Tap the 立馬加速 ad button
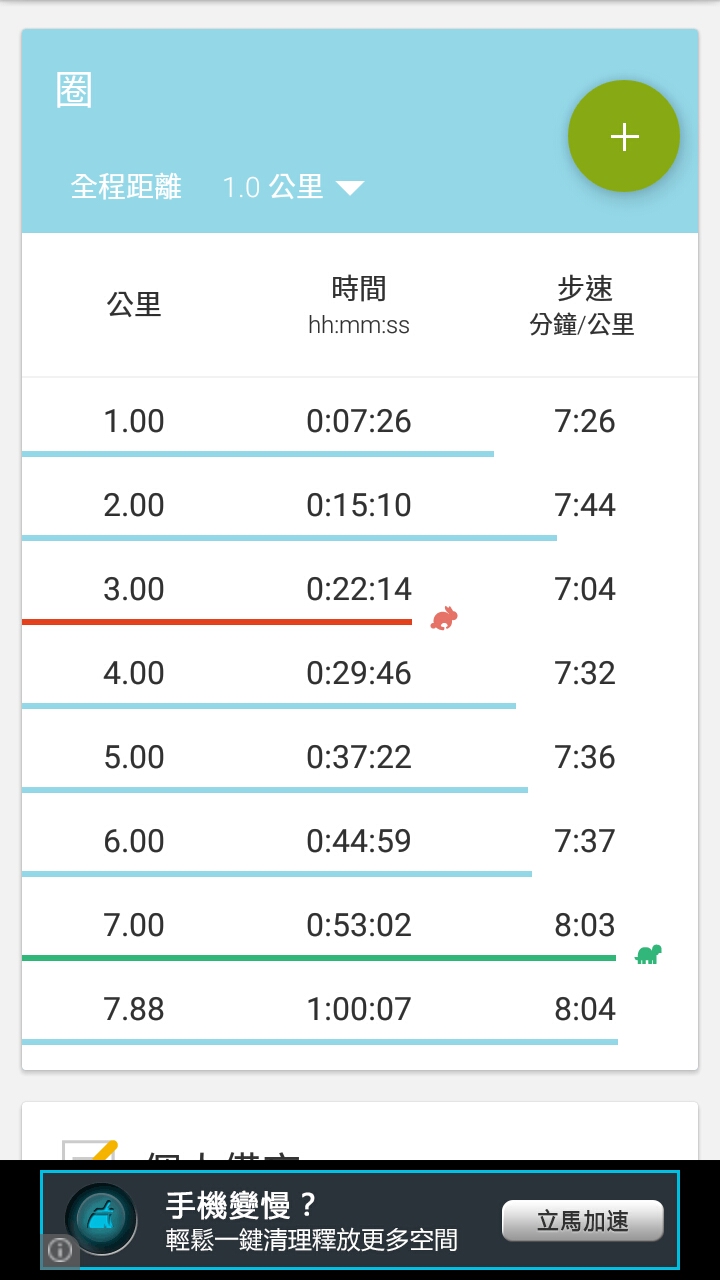720x1280 pixels. [583, 1221]
